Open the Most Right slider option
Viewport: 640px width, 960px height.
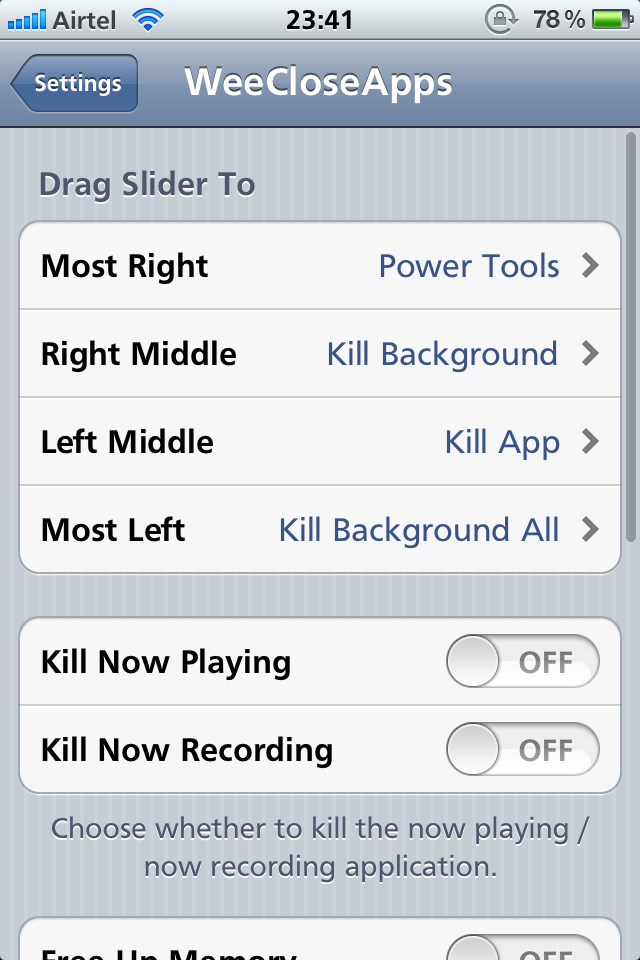[320, 266]
